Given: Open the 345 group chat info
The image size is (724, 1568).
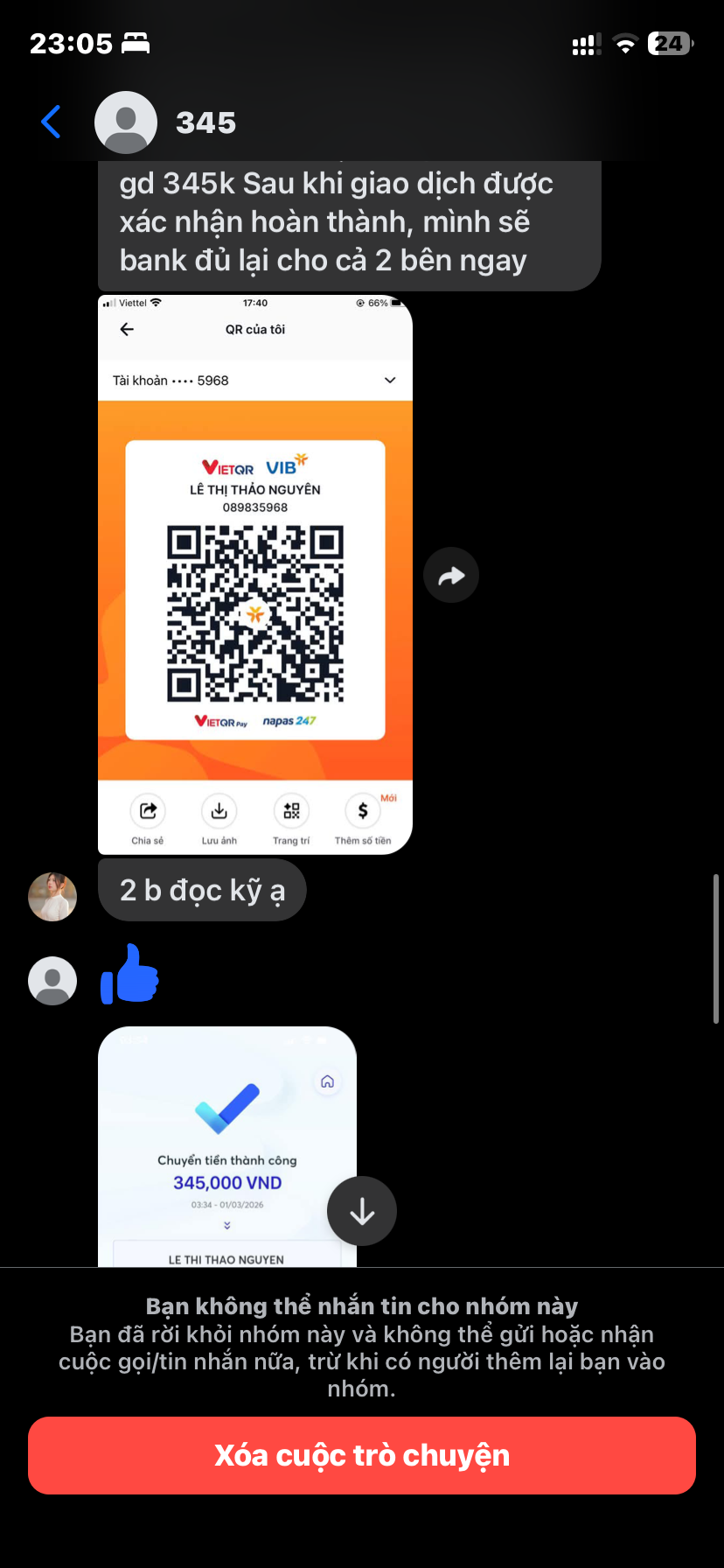Looking at the screenshot, I should point(205,122).
